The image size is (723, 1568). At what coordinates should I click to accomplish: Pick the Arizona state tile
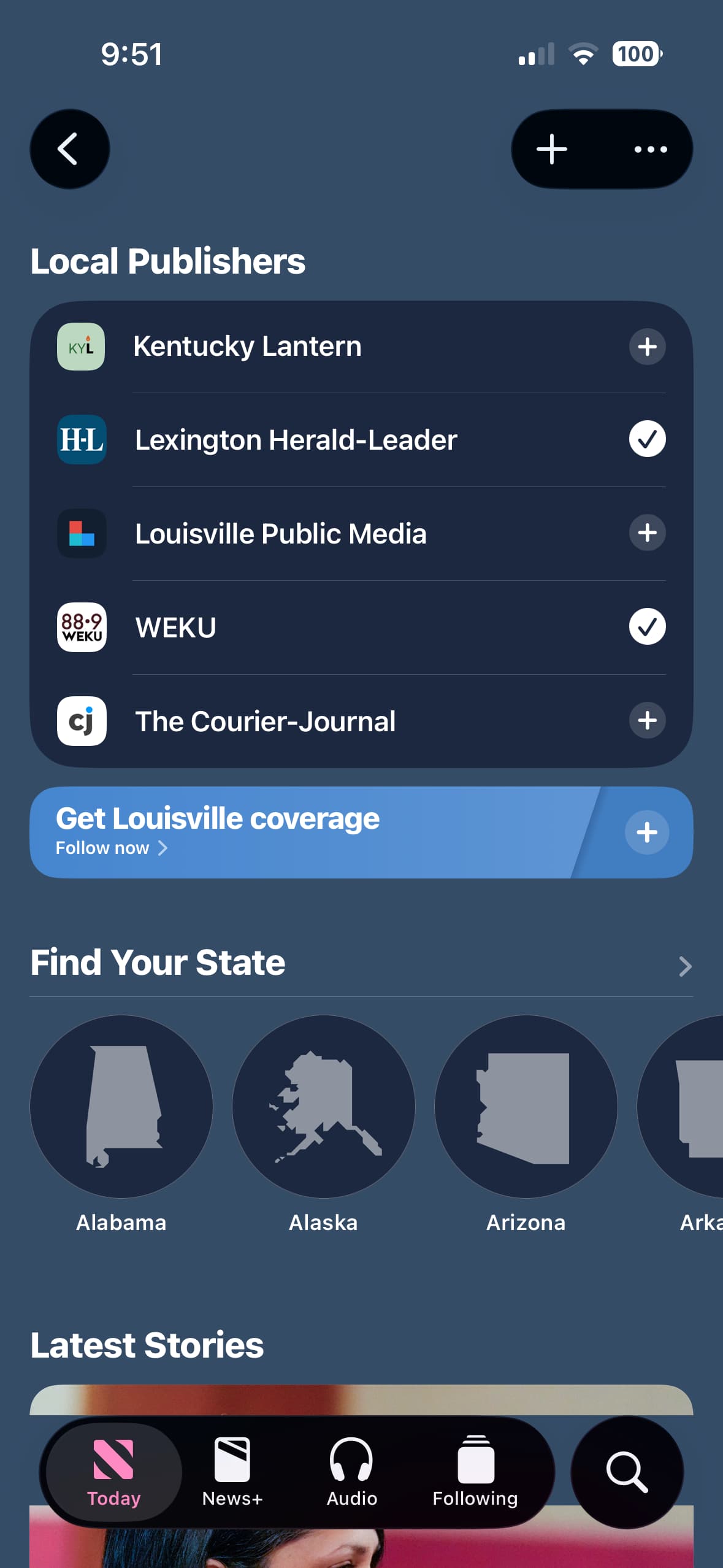tap(526, 1107)
